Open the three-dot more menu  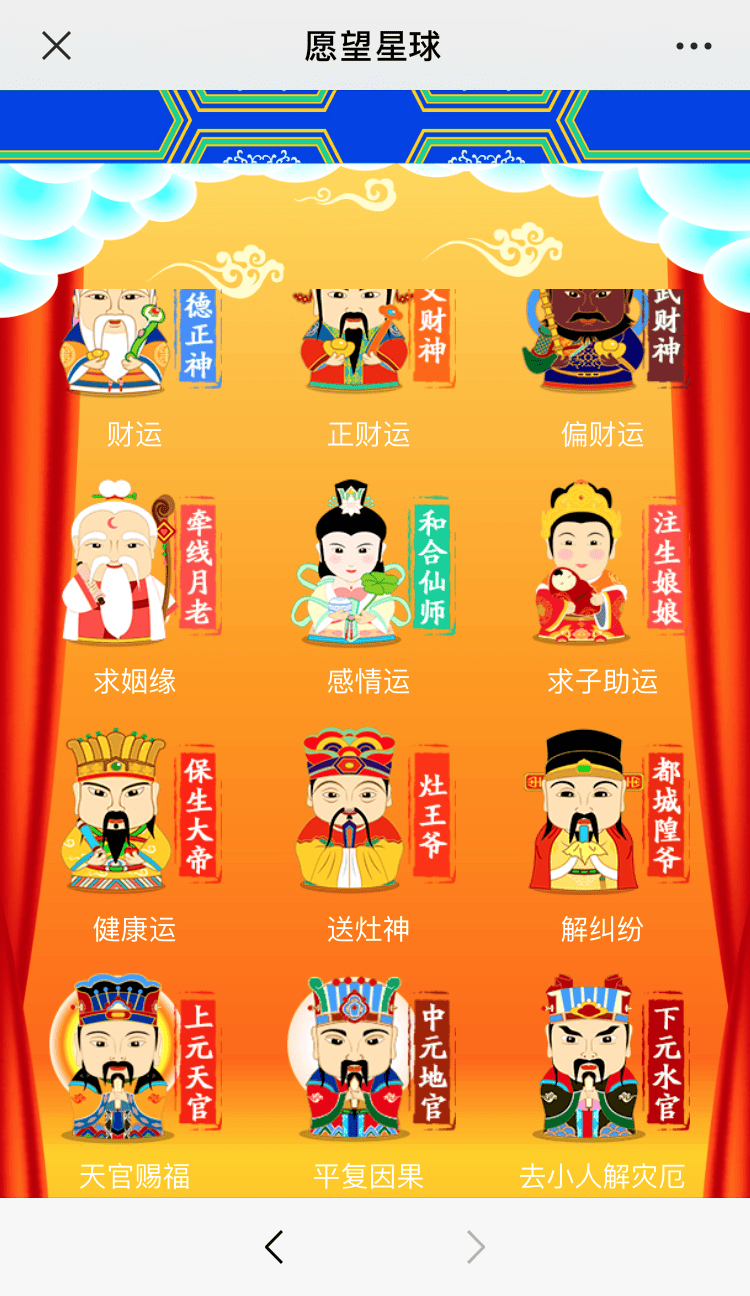tap(693, 46)
